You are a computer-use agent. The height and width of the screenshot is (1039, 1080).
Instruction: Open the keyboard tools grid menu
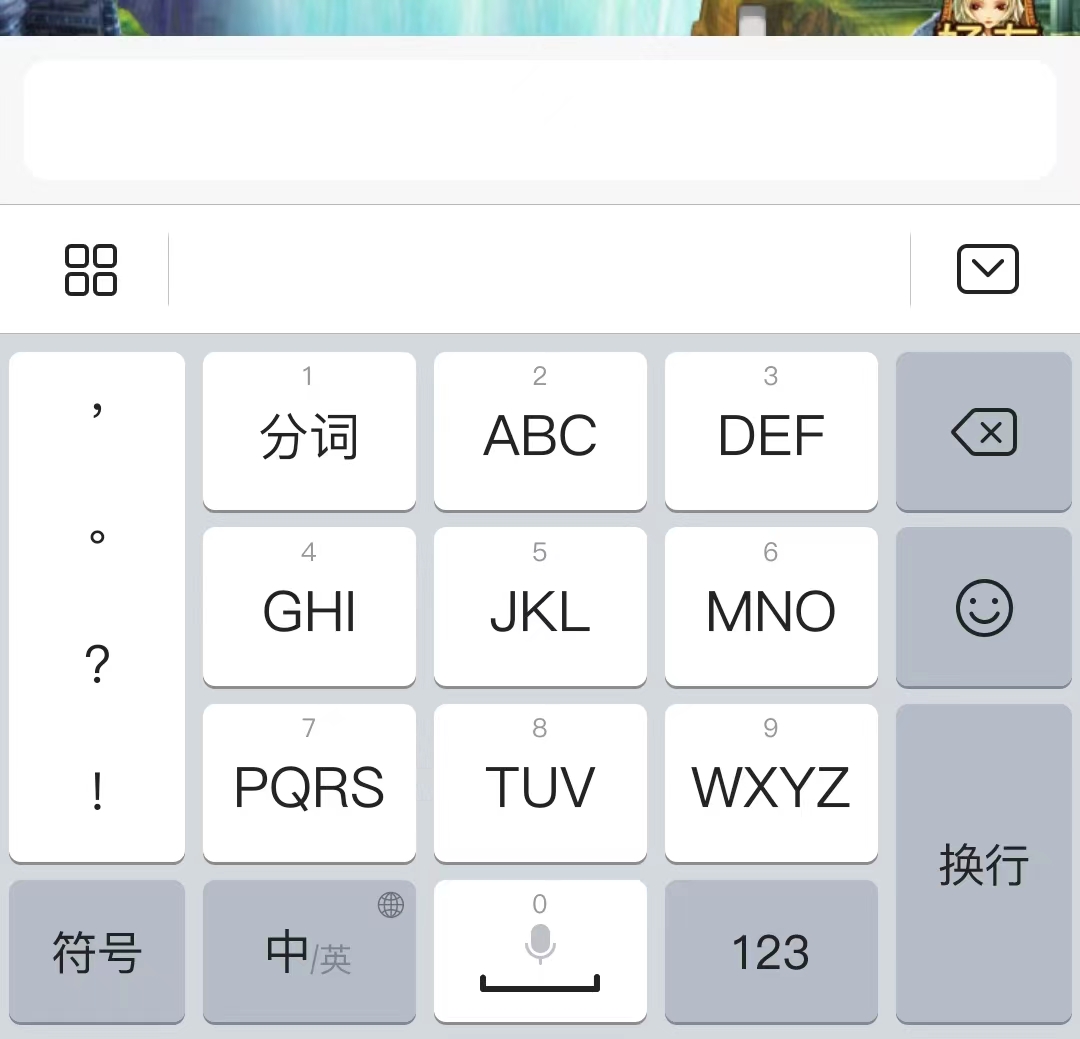click(91, 270)
